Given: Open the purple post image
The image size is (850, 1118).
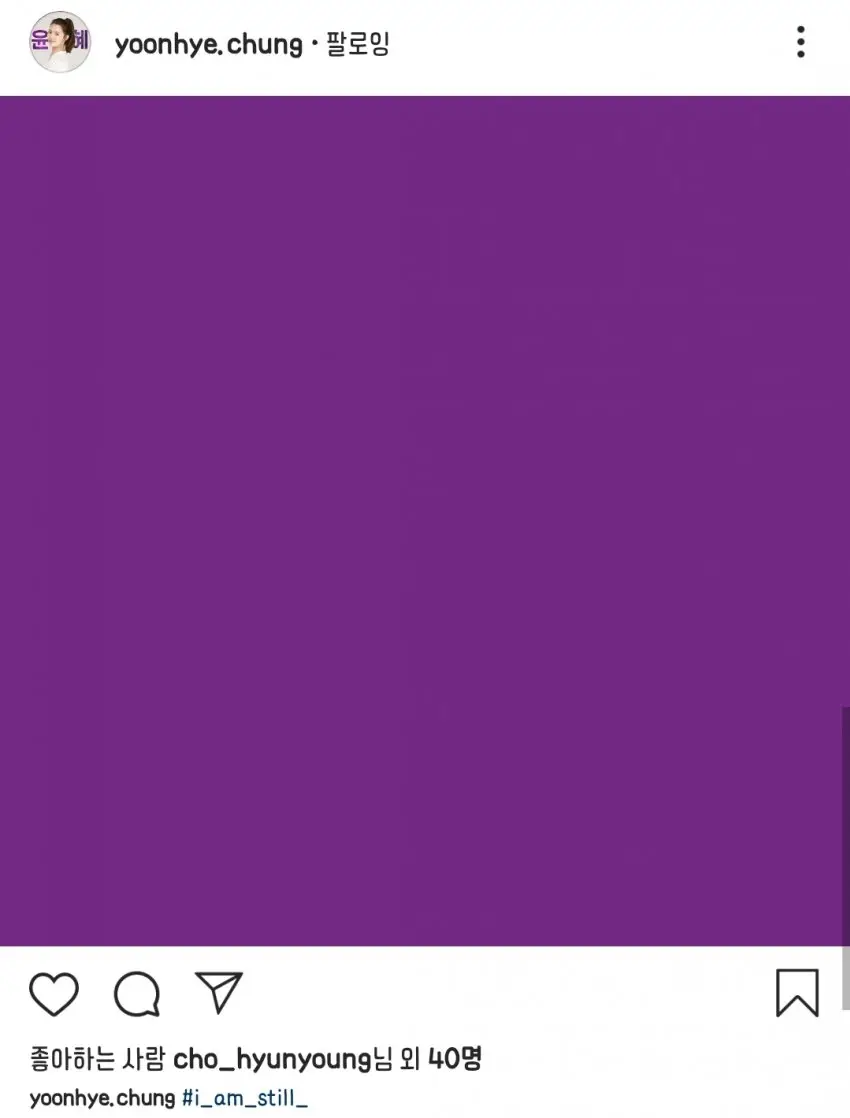Looking at the screenshot, I should click(x=424, y=520).
